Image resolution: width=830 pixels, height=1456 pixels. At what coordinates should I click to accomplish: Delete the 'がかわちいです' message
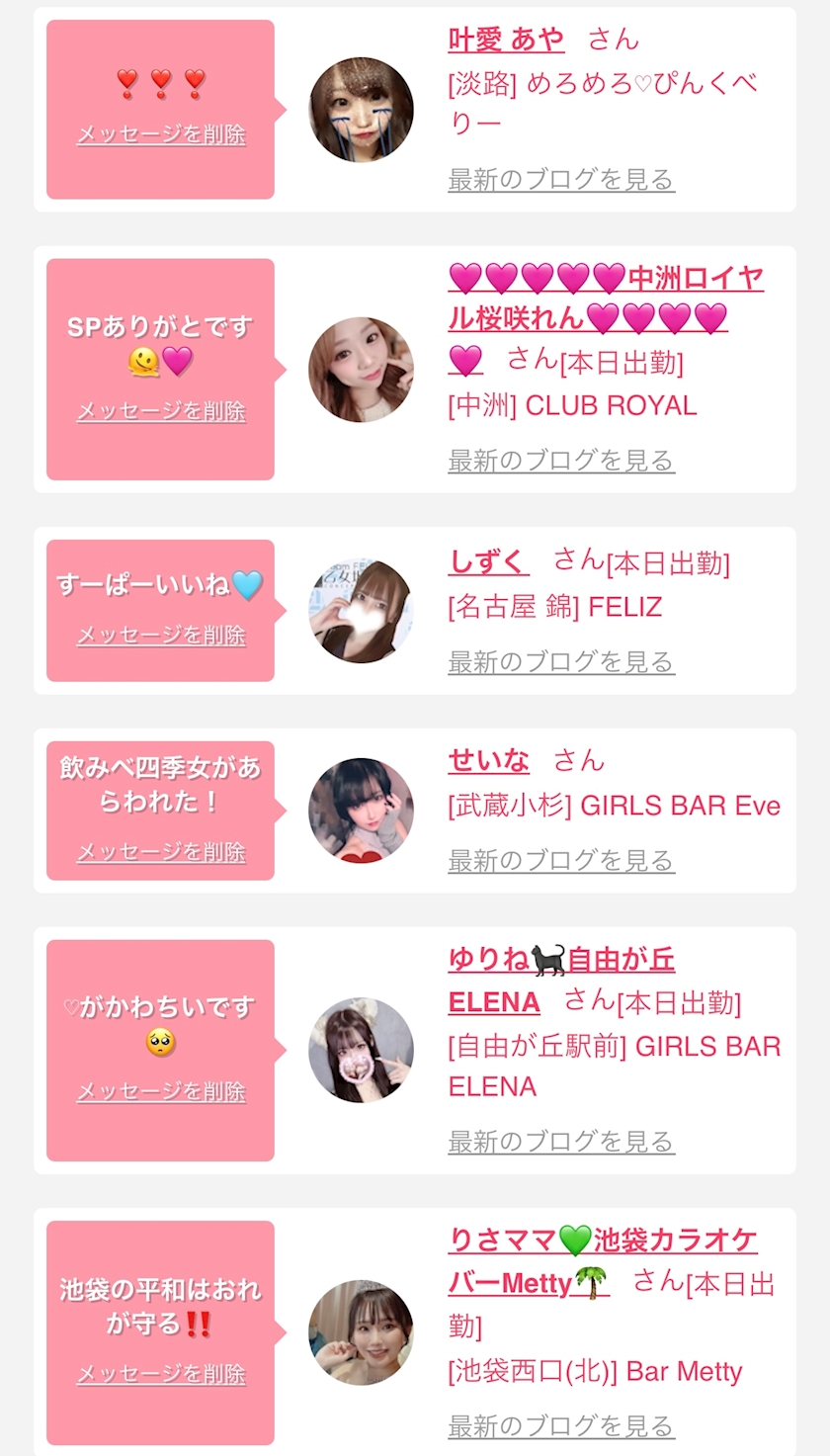point(161,1092)
